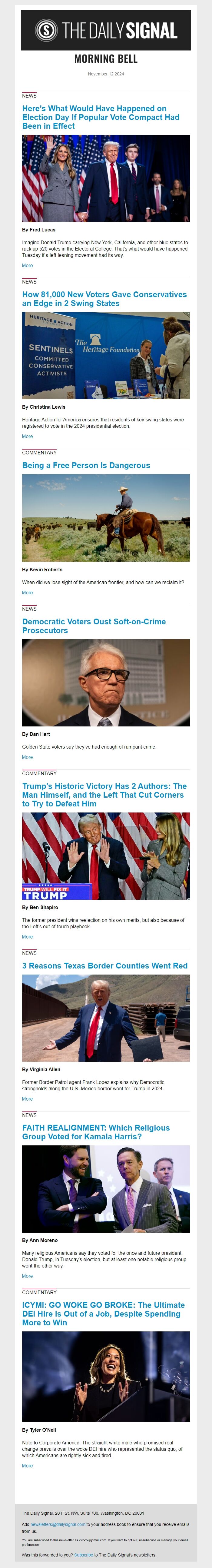212x1568 pixels.
Task: Open the photo above Kevin Roberts byline
Action: [105, 517]
